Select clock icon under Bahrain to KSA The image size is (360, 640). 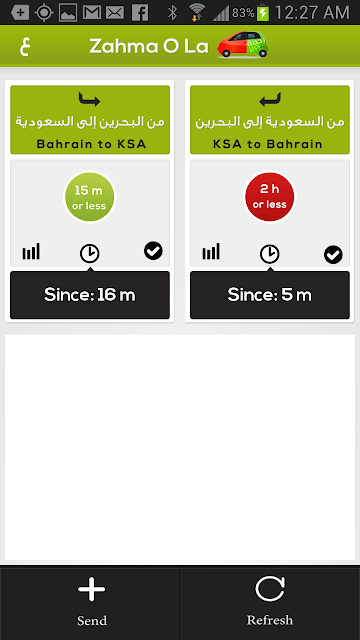(89, 253)
